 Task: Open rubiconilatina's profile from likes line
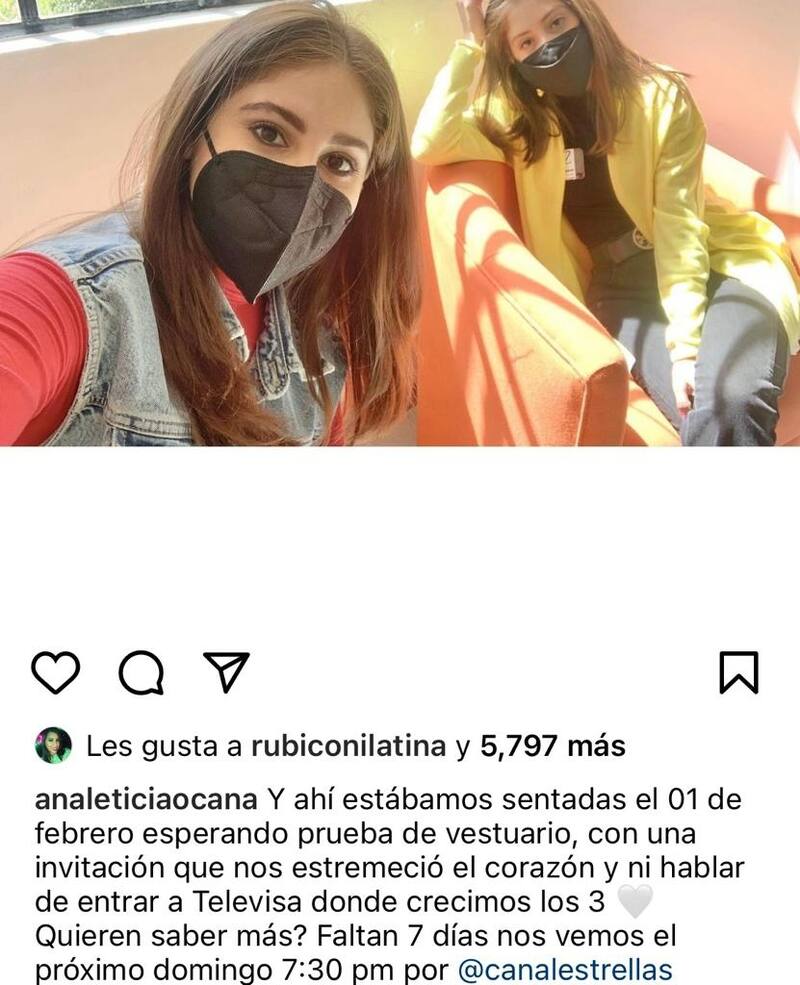click(348, 746)
